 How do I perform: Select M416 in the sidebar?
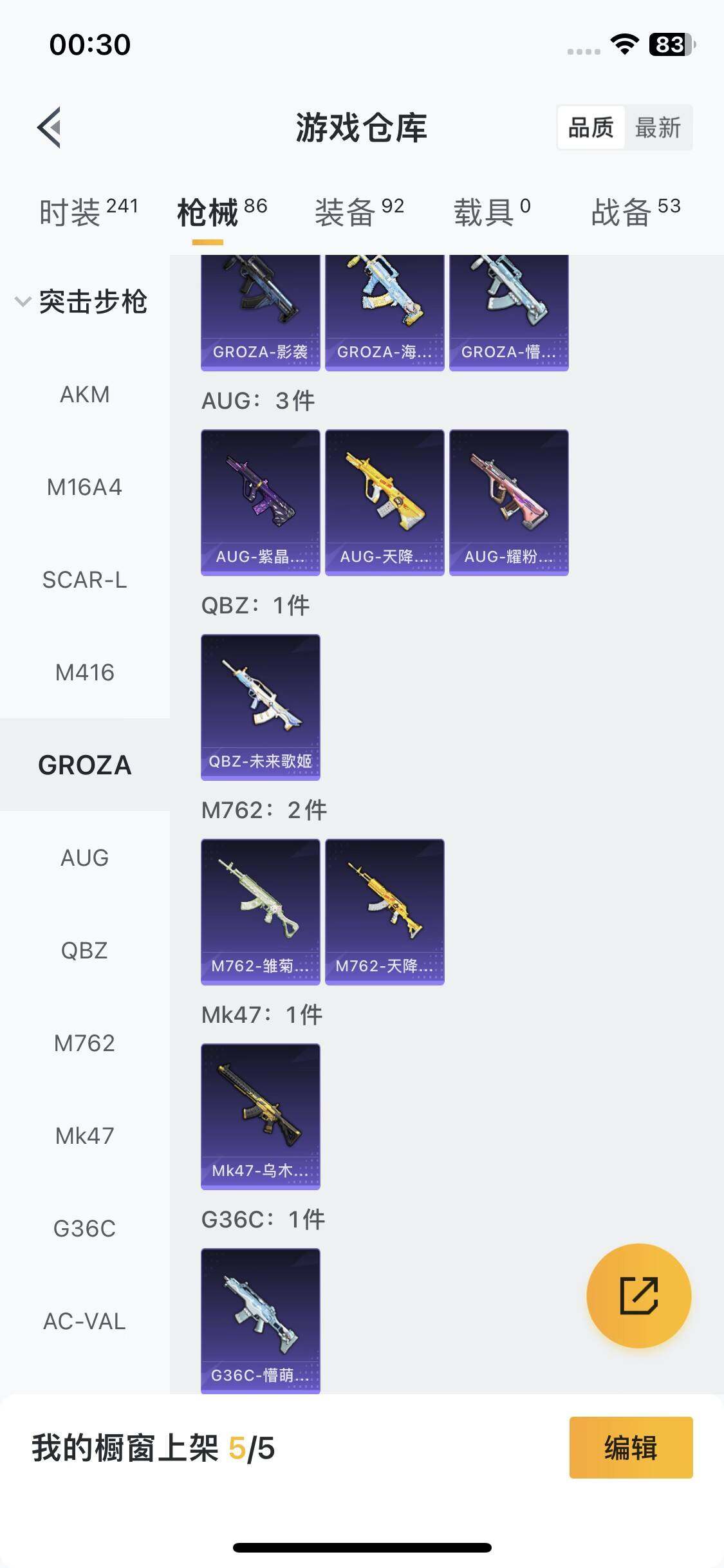pyautogui.click(x=84, y=673)
